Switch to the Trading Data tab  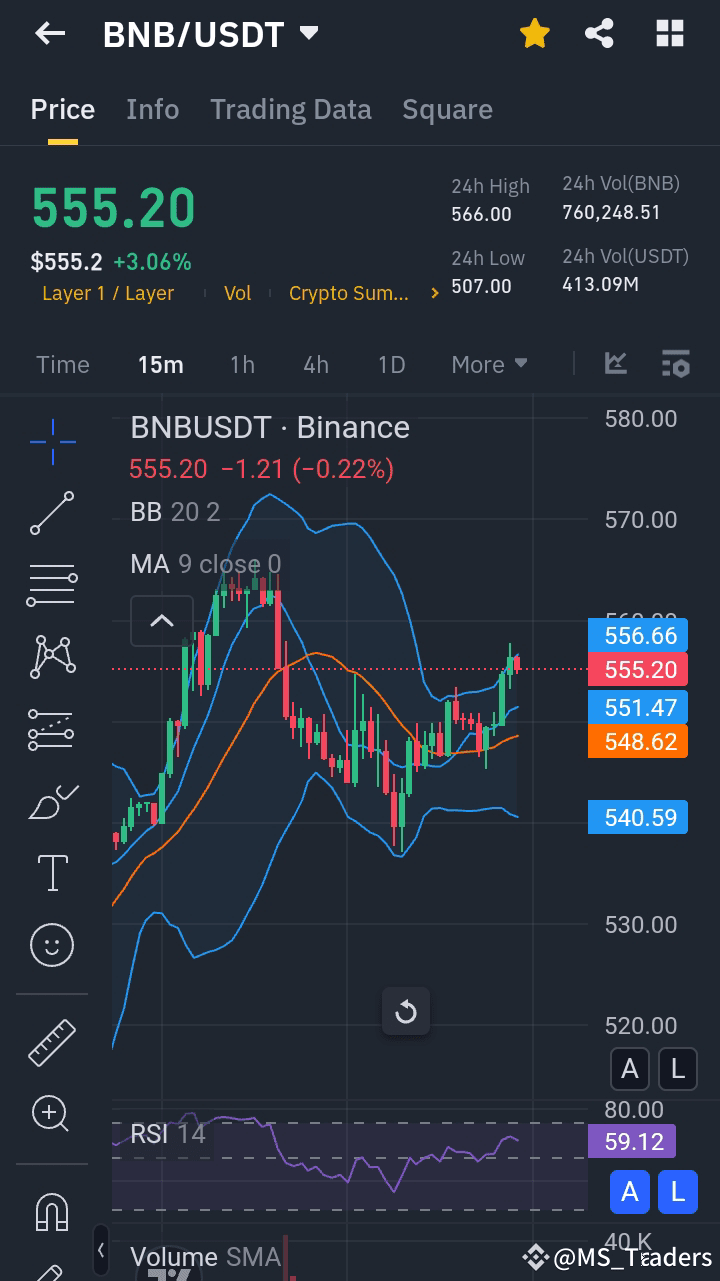[291, 109]
